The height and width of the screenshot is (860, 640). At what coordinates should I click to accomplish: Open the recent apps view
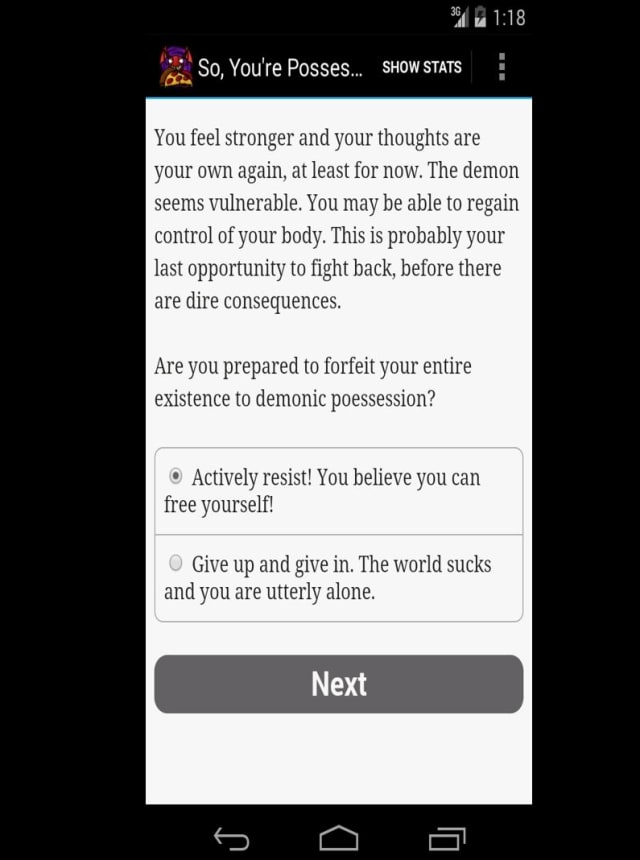447,838
